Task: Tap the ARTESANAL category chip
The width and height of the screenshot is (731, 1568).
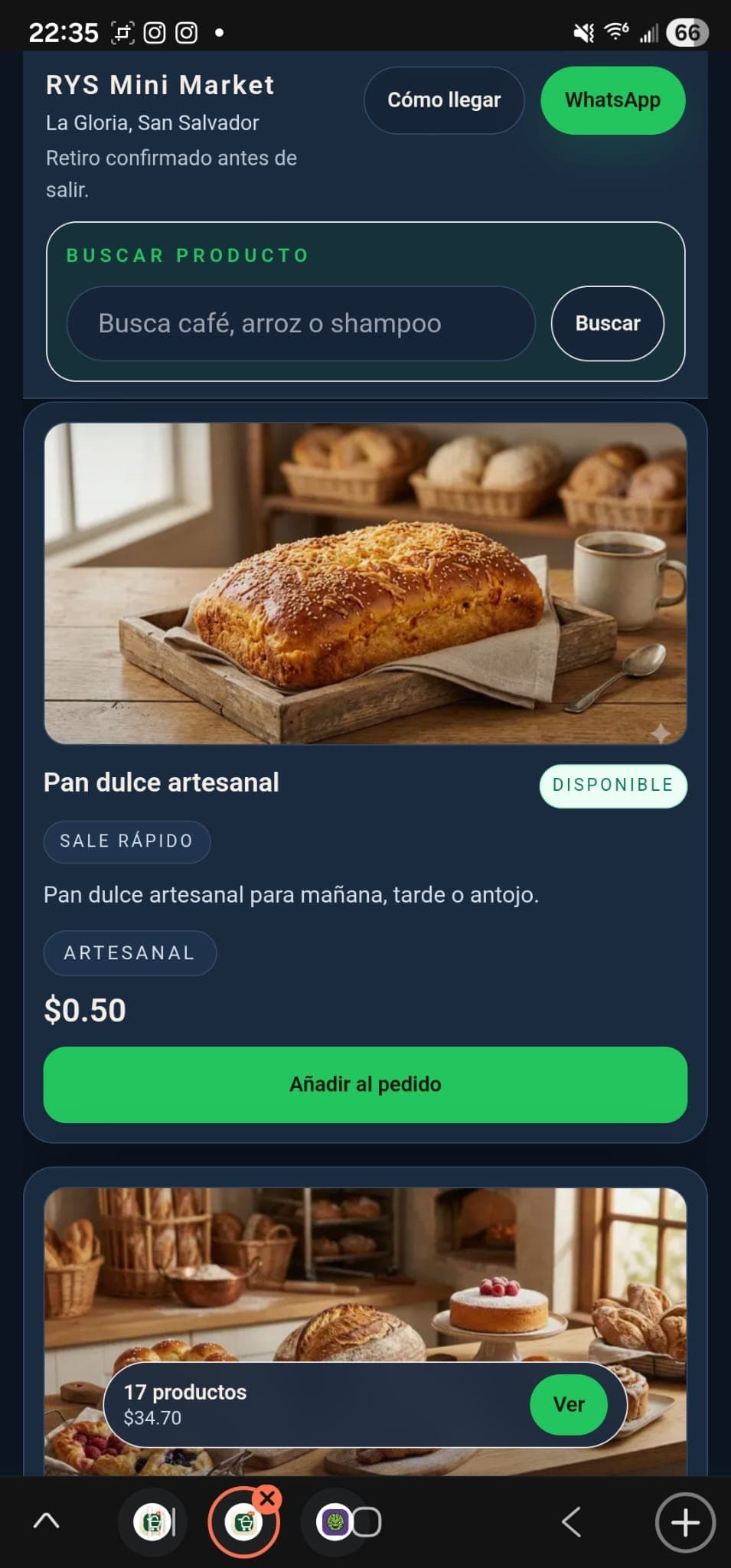Action: point(129,952)
